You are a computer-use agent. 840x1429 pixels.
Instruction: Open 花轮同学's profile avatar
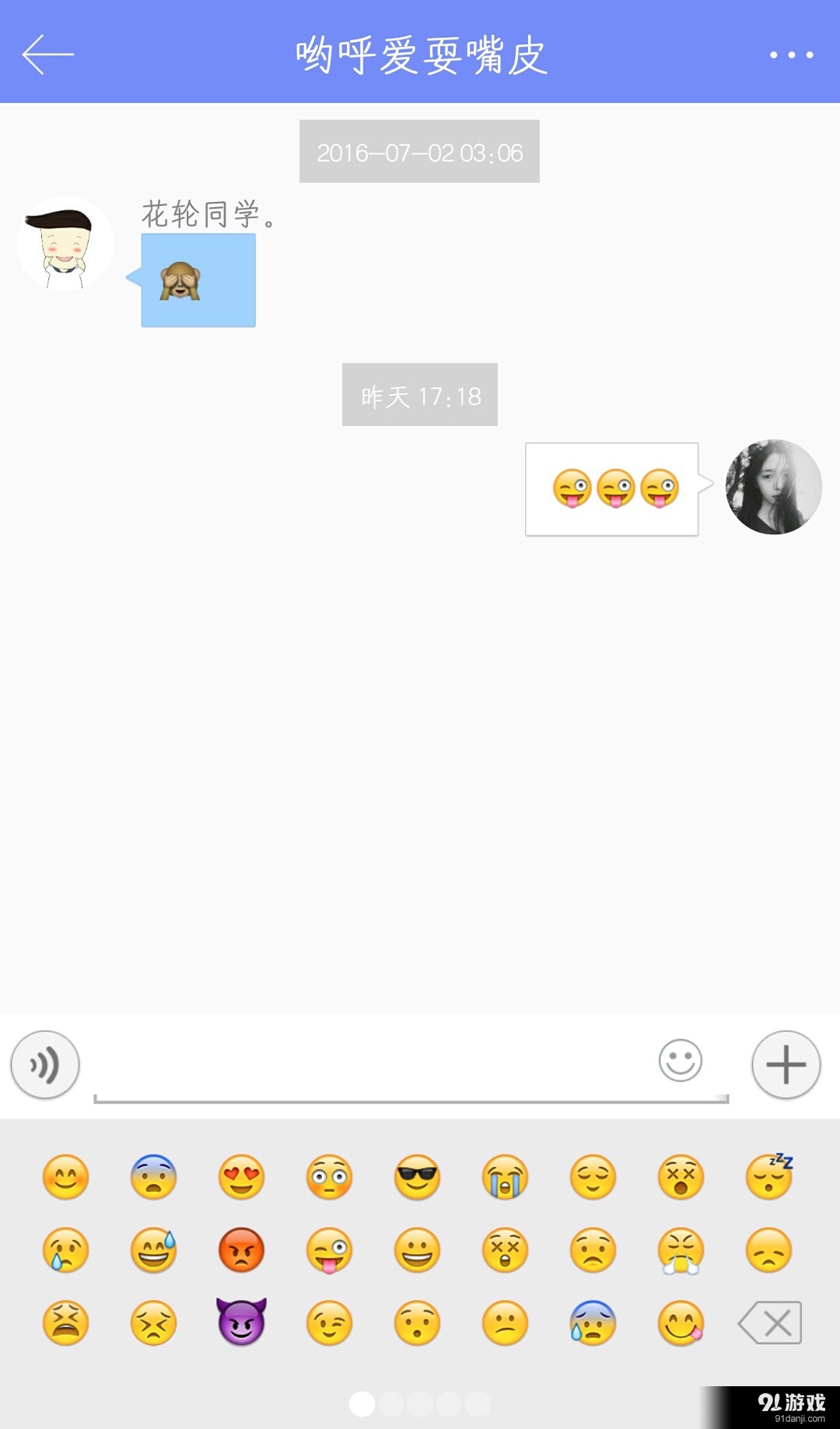(65, 244)
